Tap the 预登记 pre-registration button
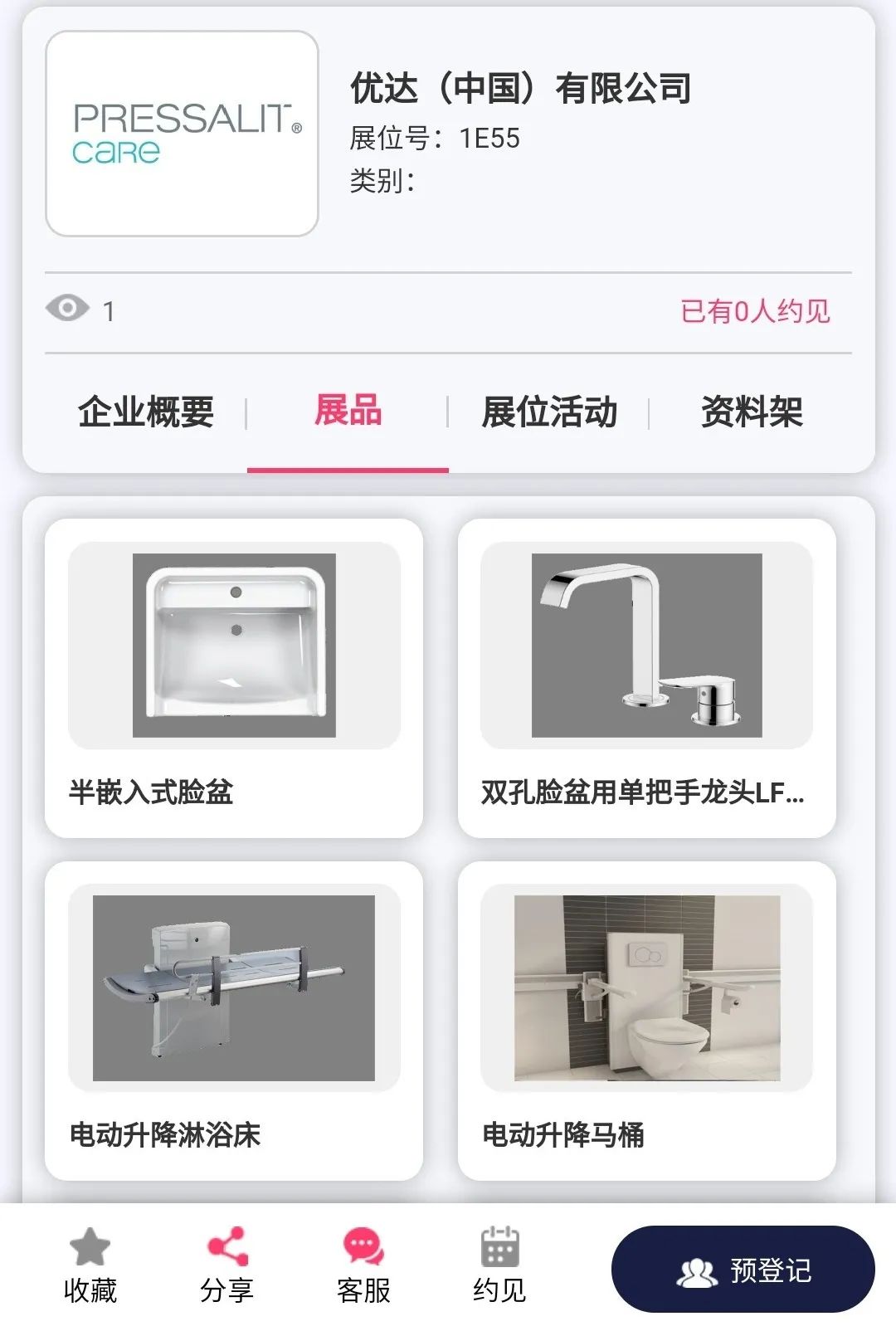 click(x=743, y=1270)
